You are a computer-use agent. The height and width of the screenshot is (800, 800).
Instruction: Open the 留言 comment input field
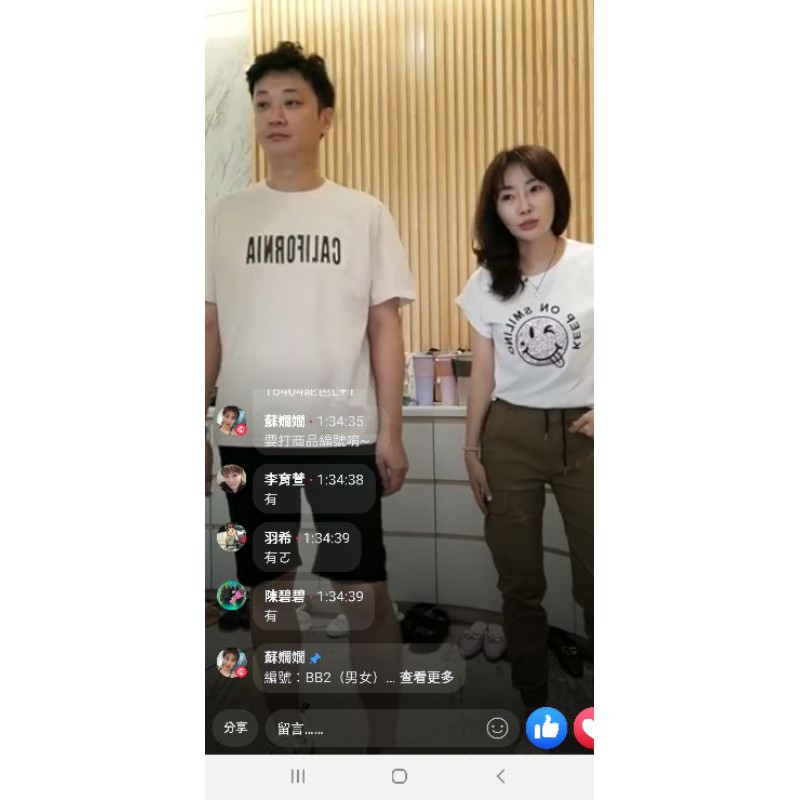tap(391, 728)
